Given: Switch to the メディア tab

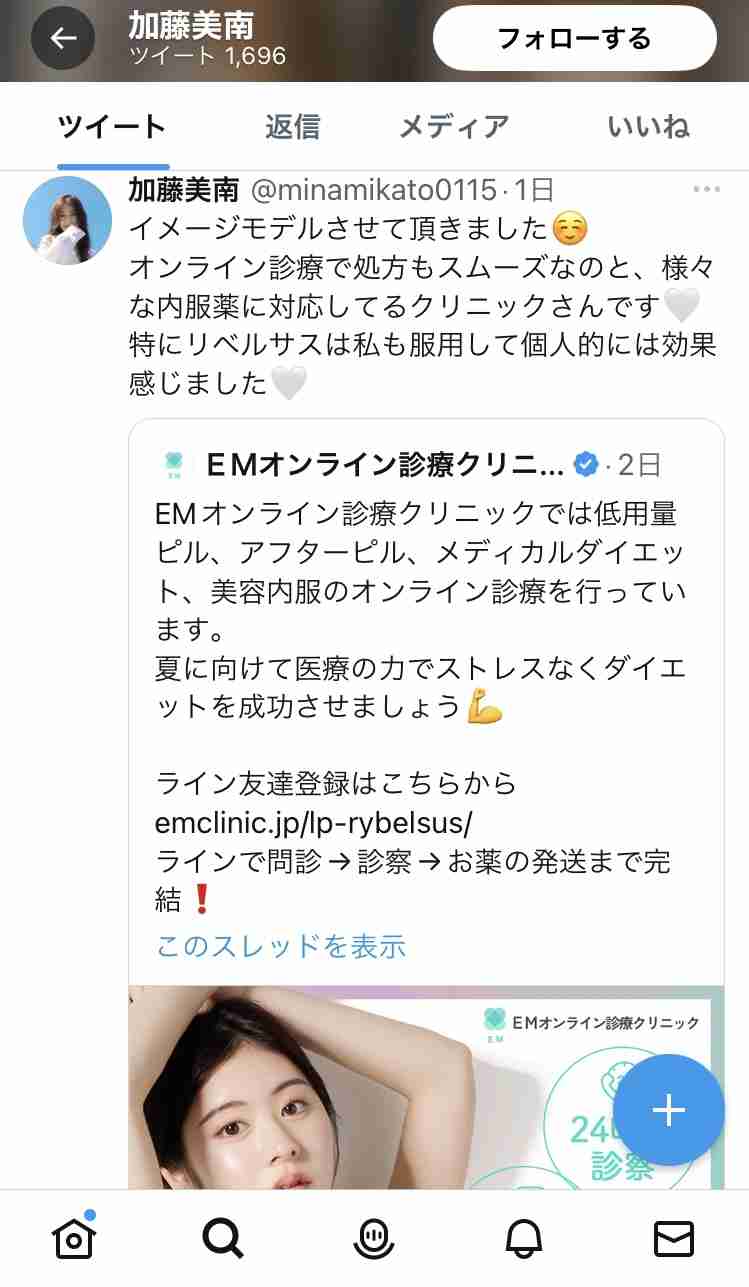Looking at the screenshot, I should 454,127.
